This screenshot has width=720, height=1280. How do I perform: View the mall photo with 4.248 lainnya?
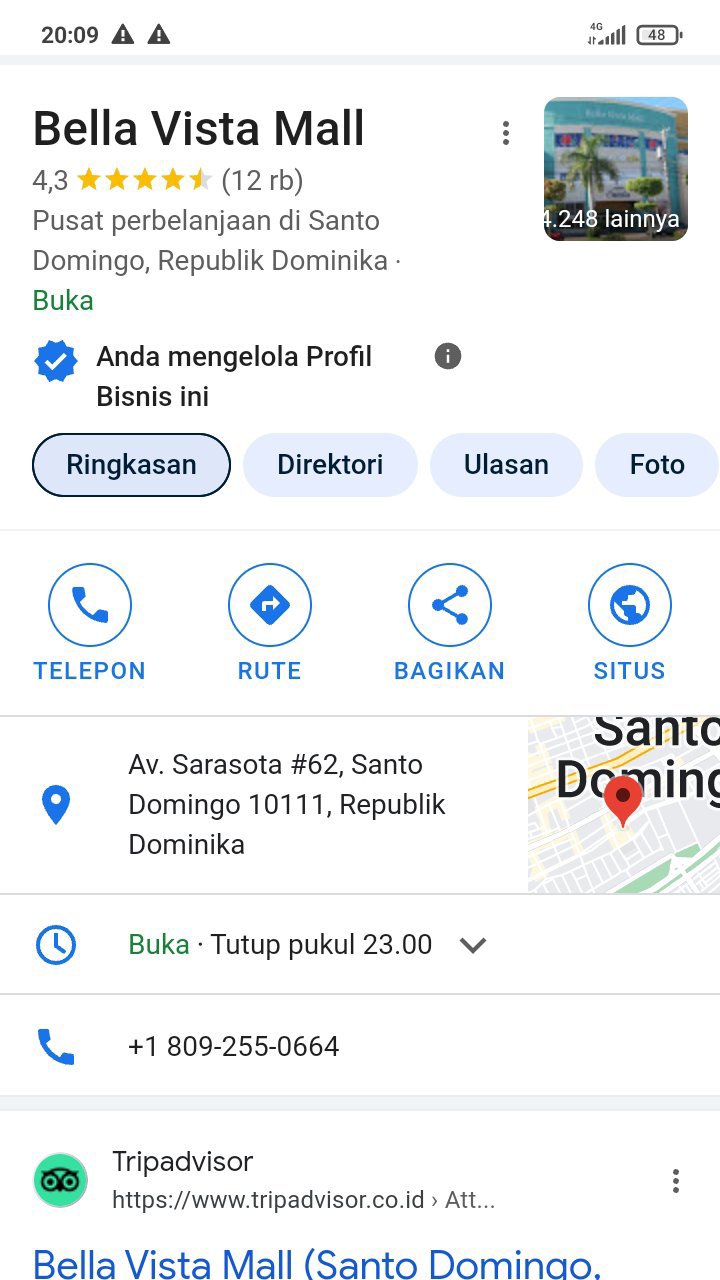[x=615, y=169]
